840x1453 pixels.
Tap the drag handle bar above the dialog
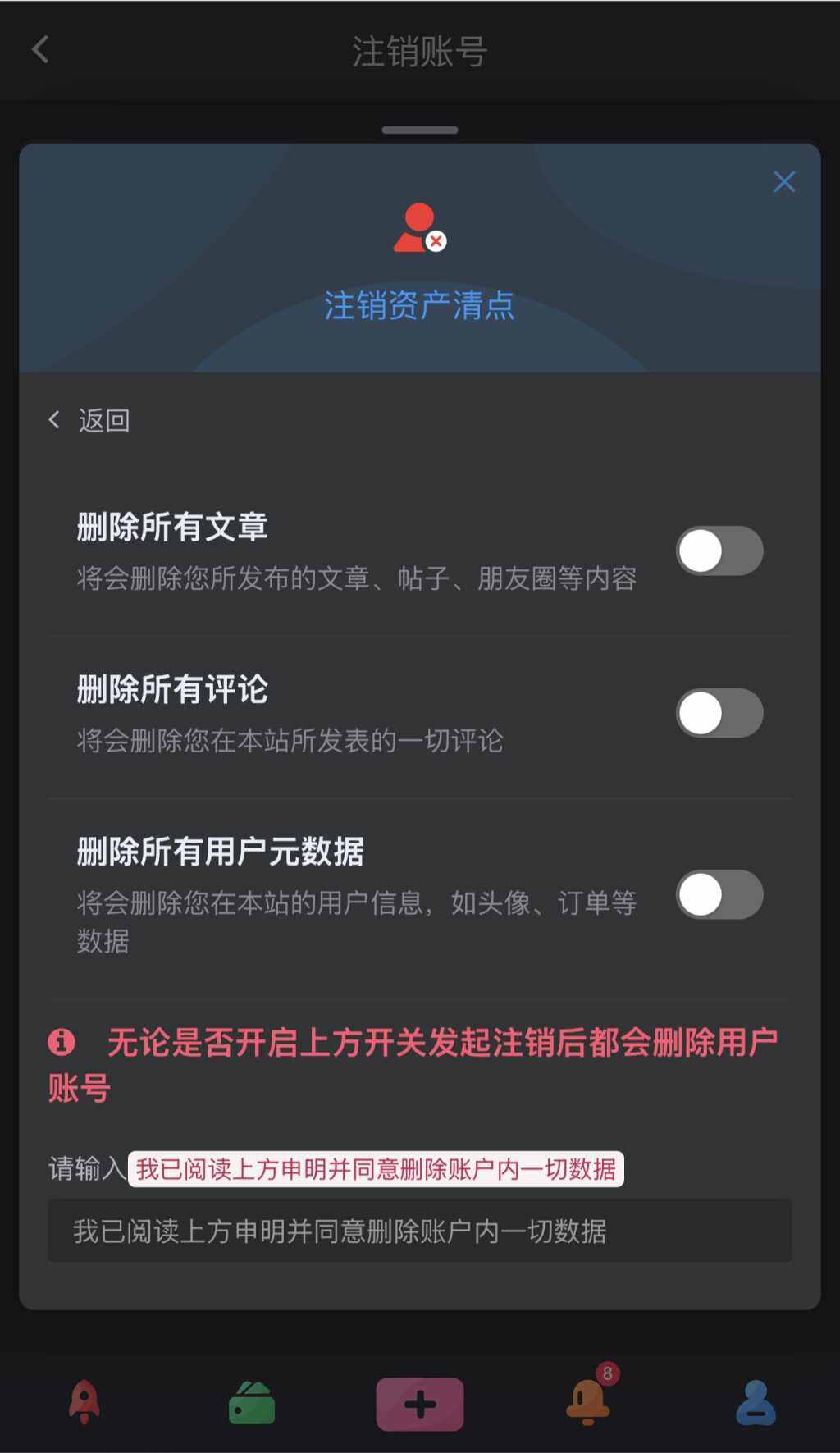click(x=420, y=128)
